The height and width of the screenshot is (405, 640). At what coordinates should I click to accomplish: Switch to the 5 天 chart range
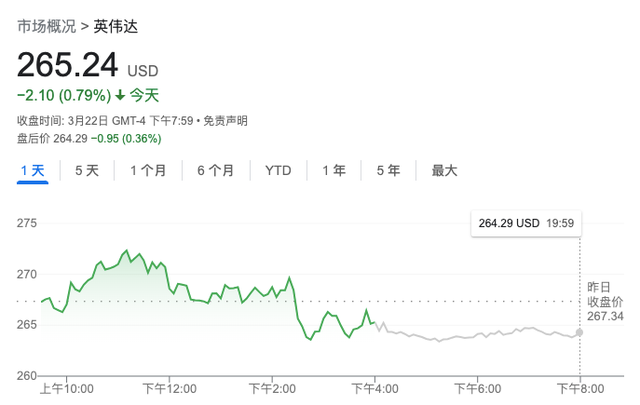[x=87, y=171]
